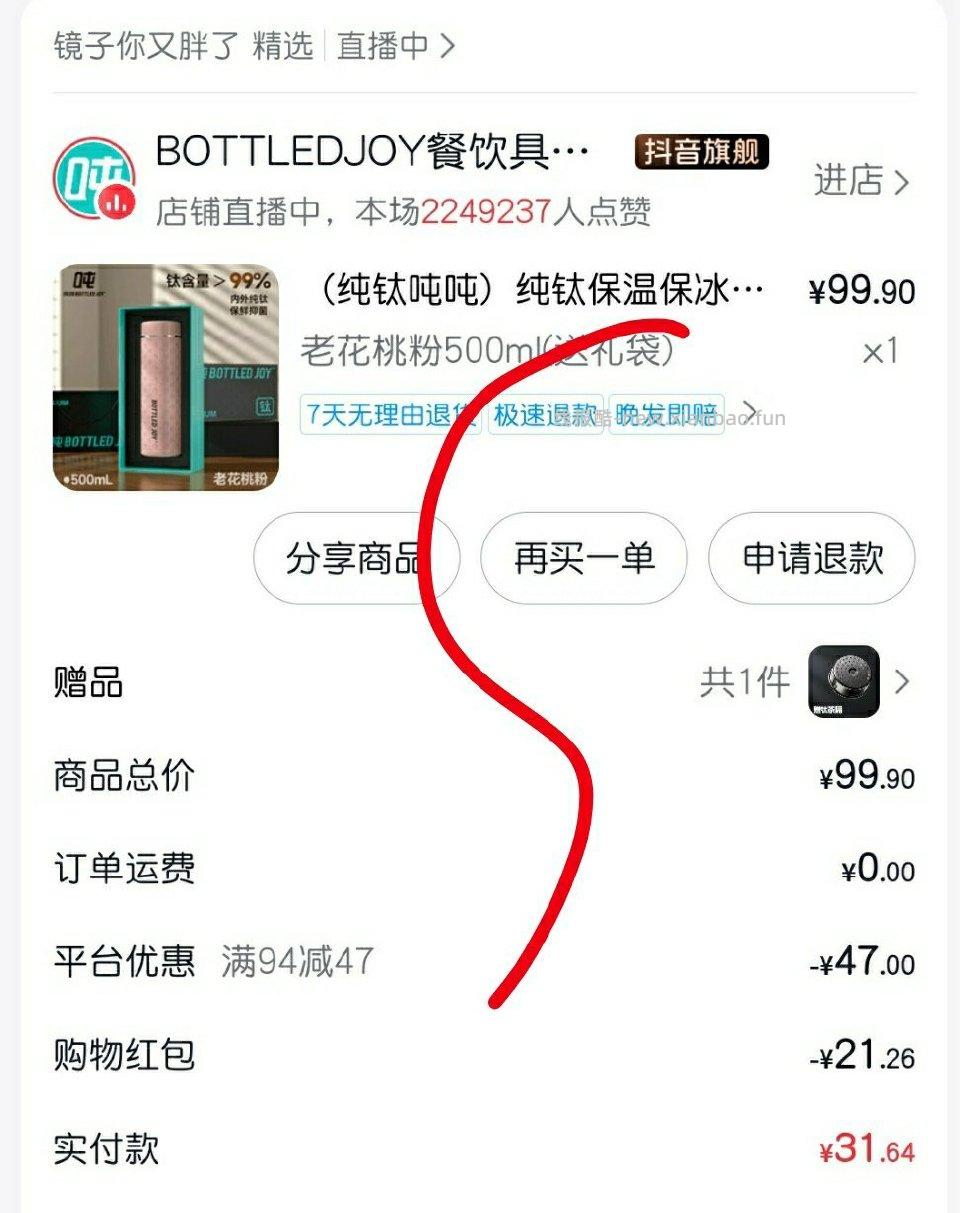Click the 分享商品 share button
This screenshot has height=1213, width=960.
tap(357, 560)
